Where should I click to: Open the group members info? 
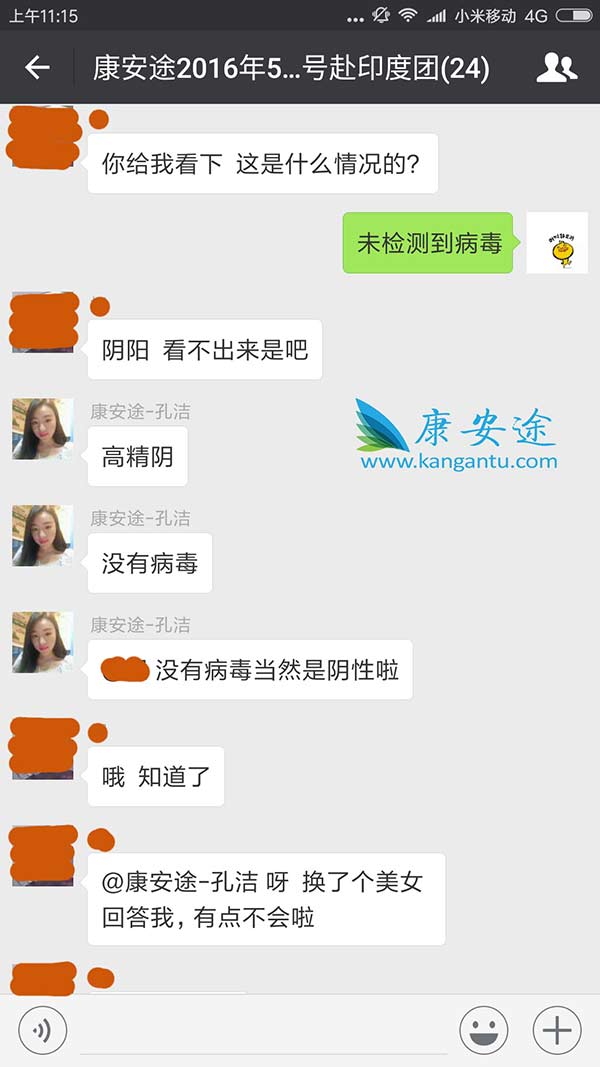tap(556, 68)
